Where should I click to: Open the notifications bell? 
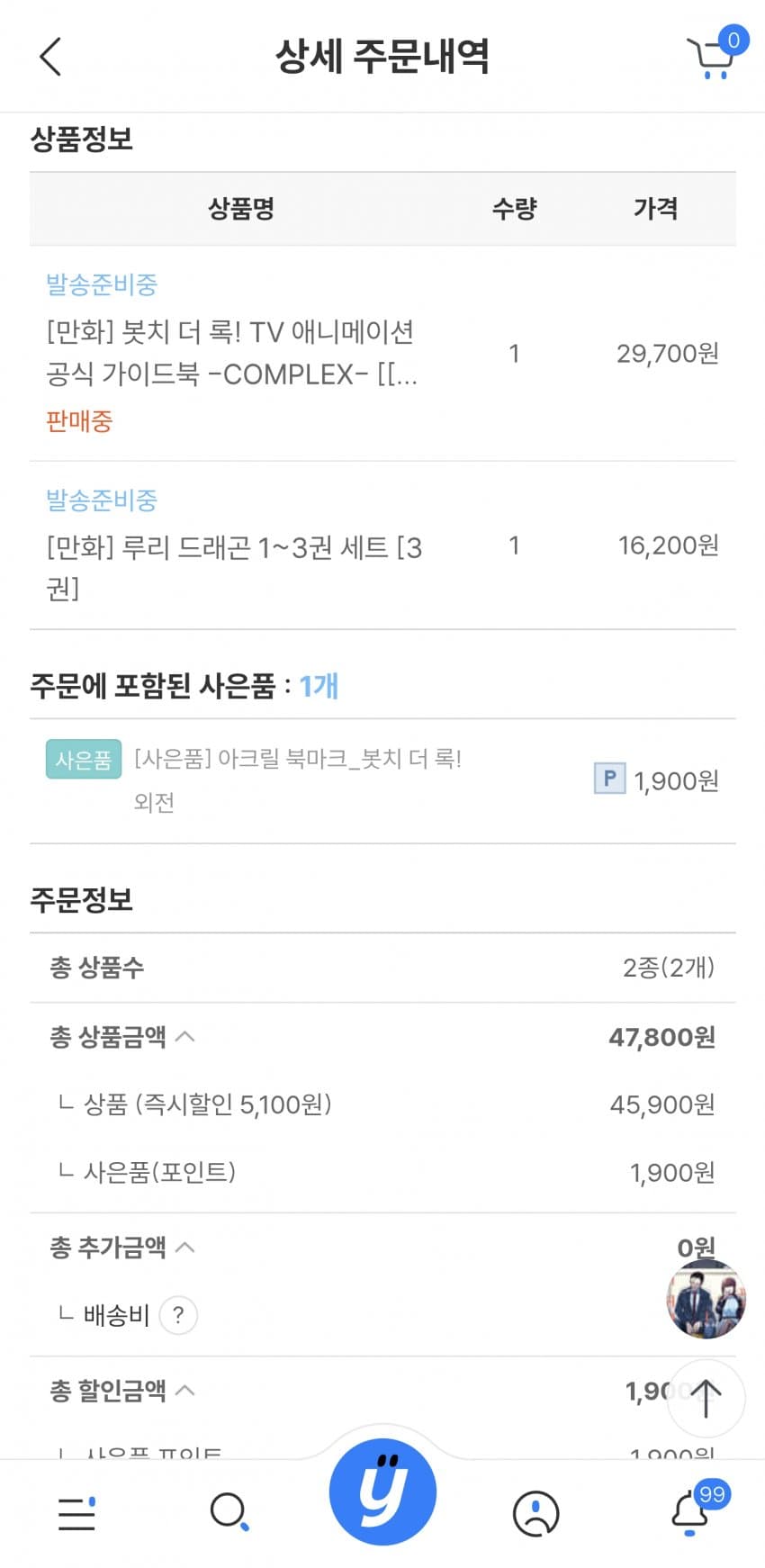tap(691, 1512)
